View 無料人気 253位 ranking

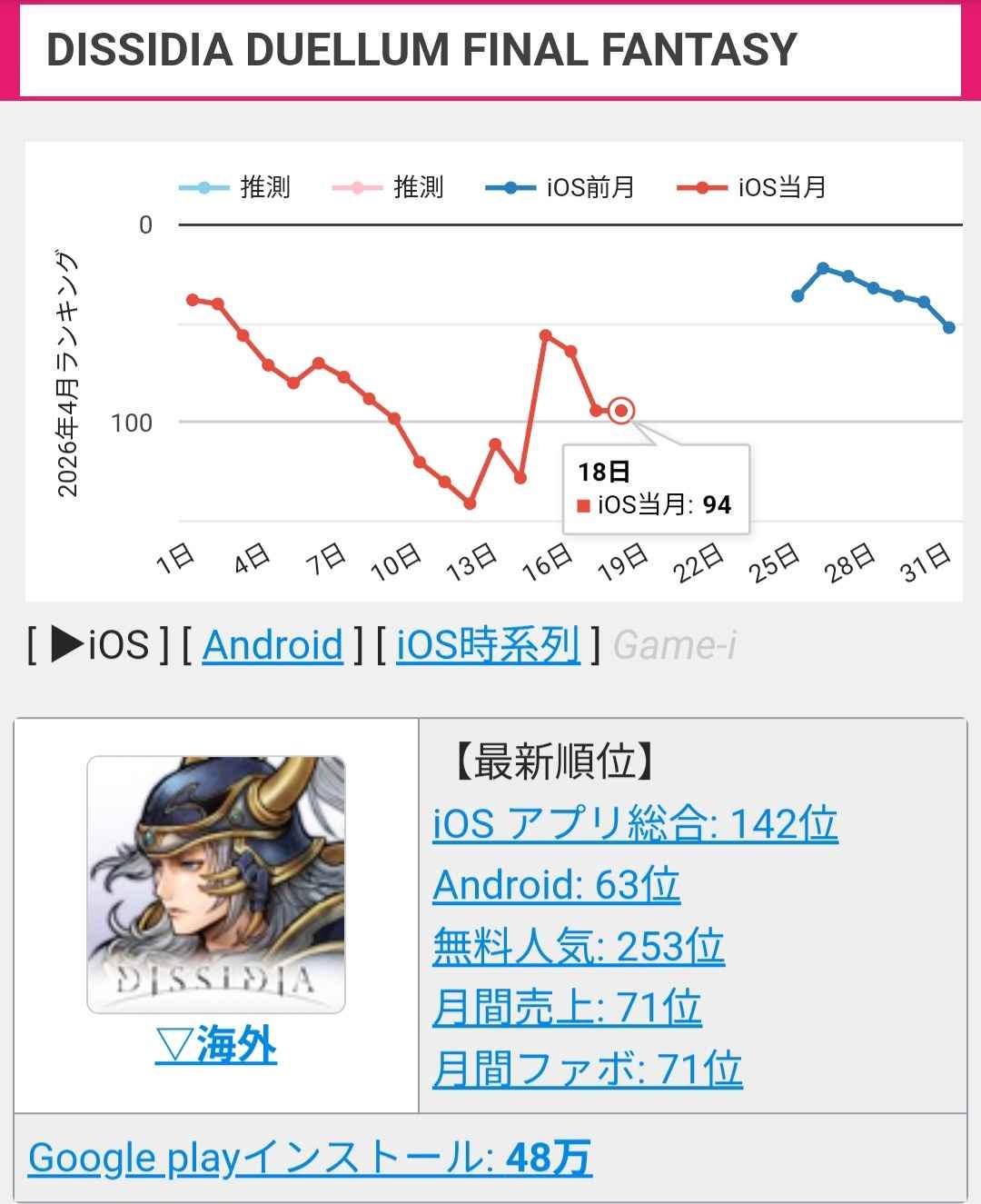point(578,946)
